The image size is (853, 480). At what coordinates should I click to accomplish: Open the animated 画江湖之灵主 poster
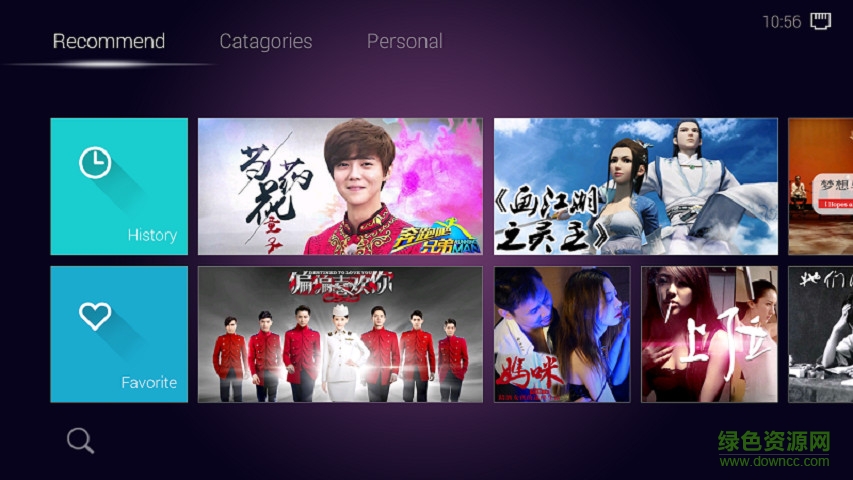click(635, 186)
